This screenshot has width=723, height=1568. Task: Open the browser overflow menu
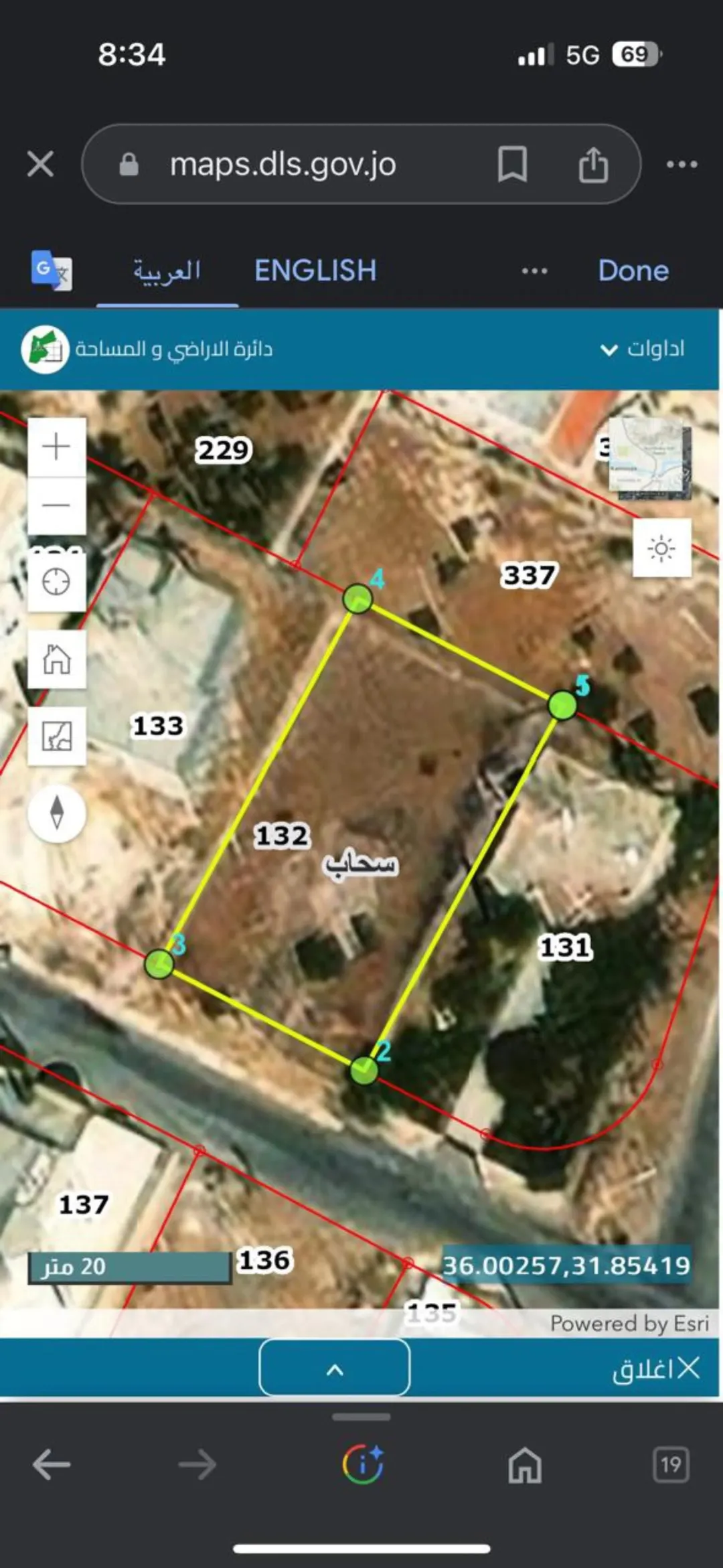coord(681,164)
